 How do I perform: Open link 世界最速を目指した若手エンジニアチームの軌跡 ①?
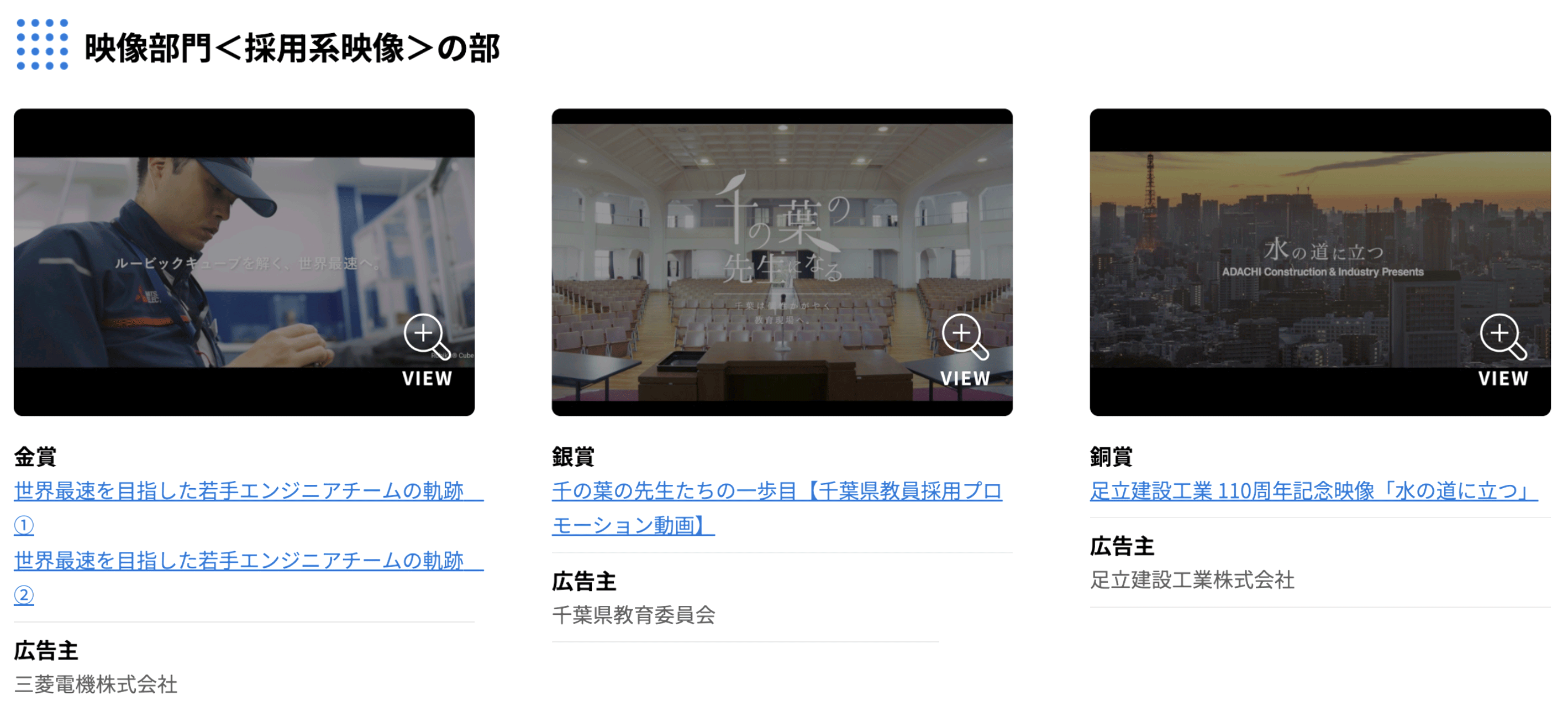point(239,491)
